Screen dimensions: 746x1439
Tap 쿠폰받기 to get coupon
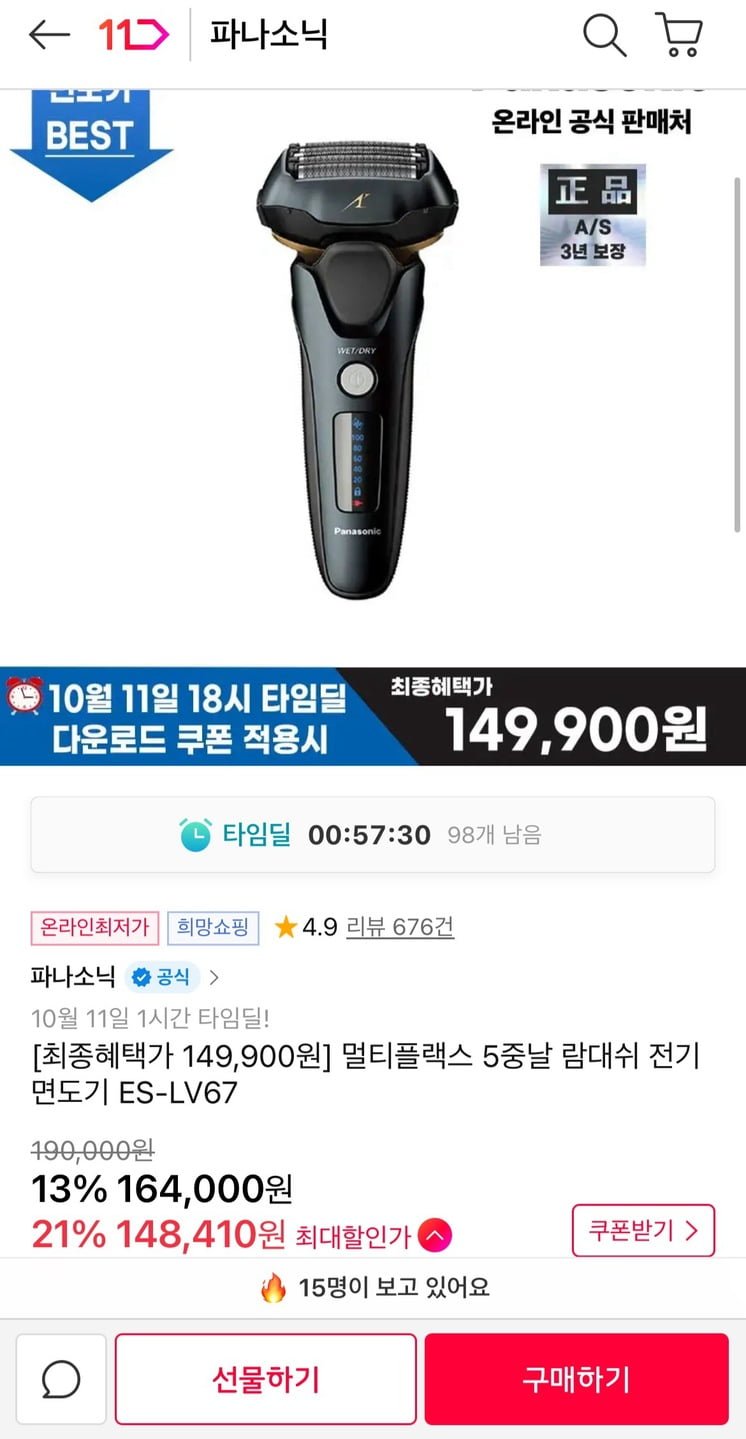pos(643,1230)
